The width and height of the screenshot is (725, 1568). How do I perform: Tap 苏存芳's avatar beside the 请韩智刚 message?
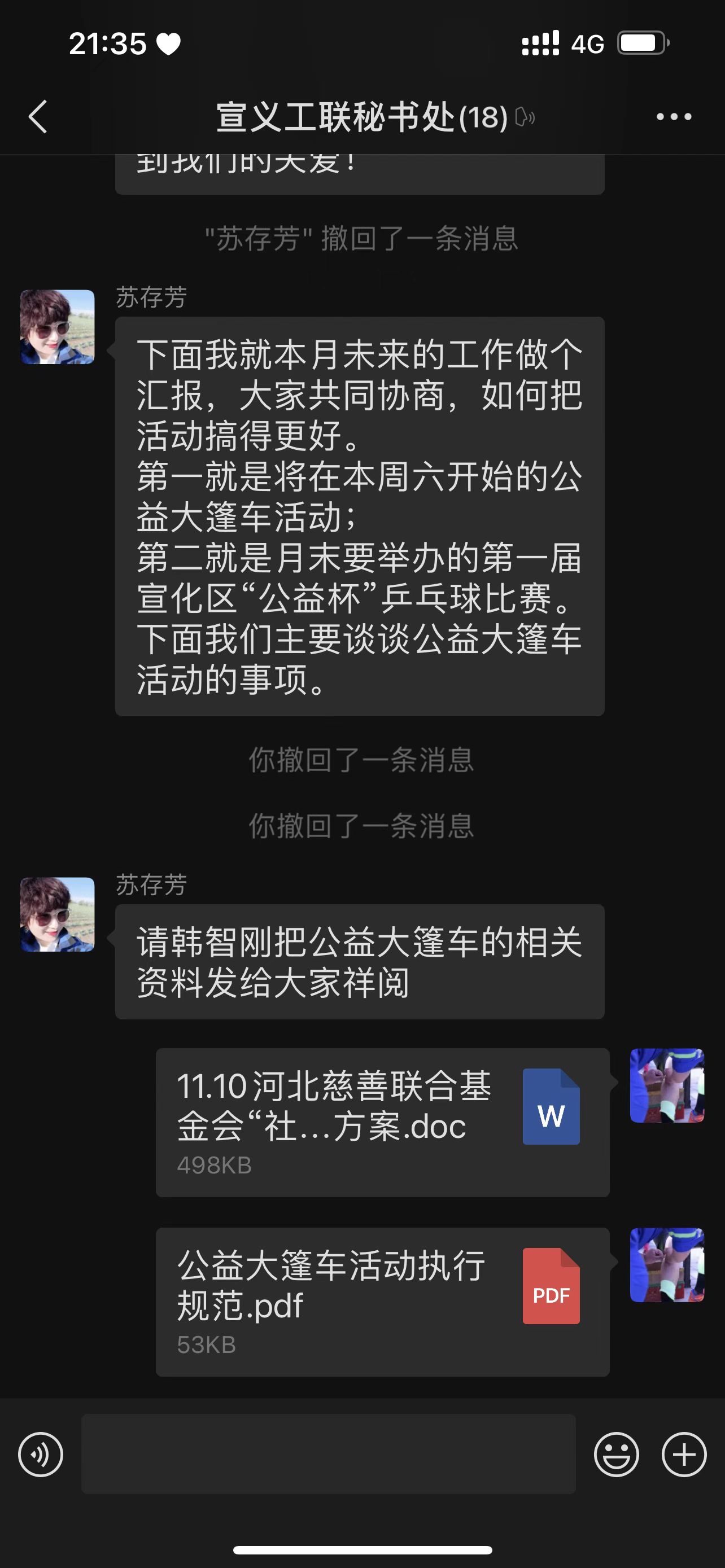(58, 914)
